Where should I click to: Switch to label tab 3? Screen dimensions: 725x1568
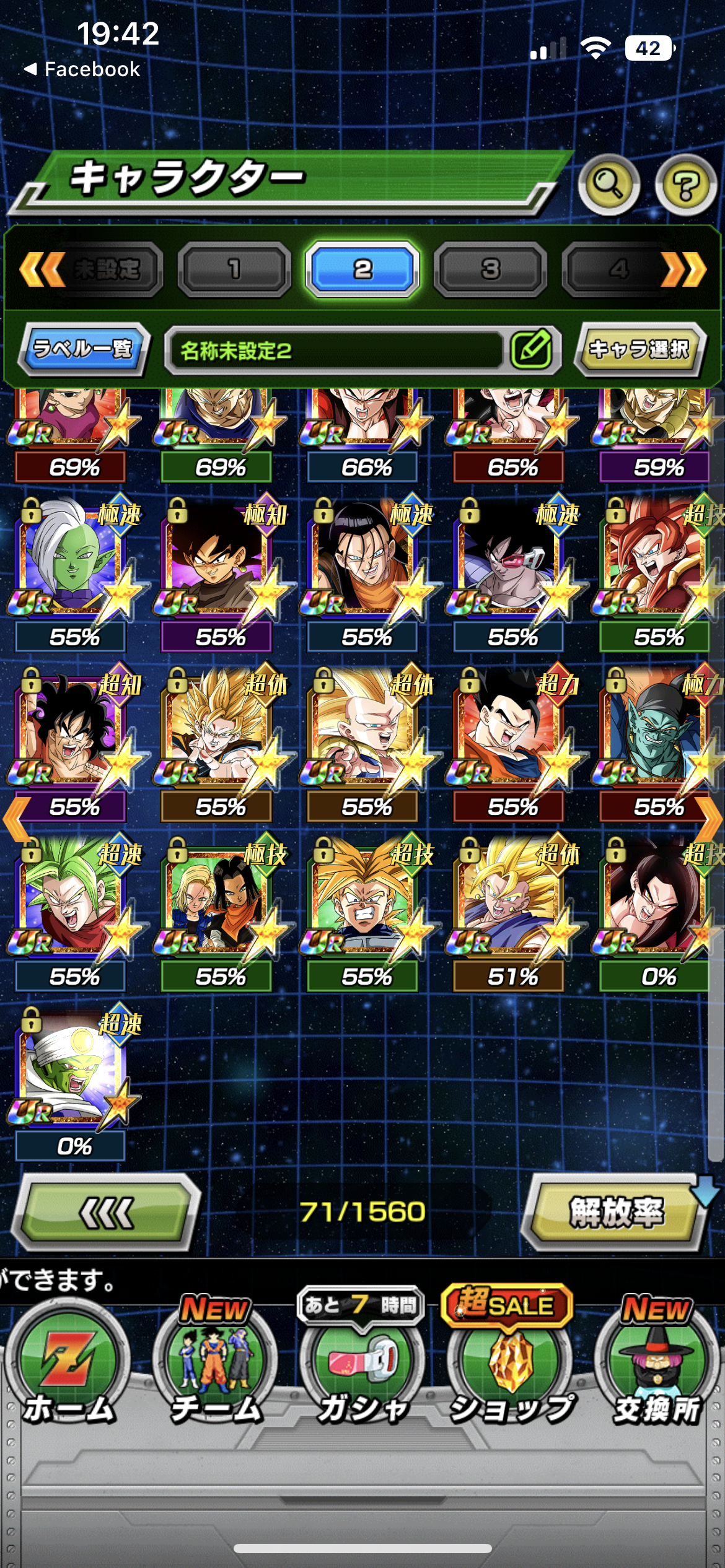click(x=490, y=269)
